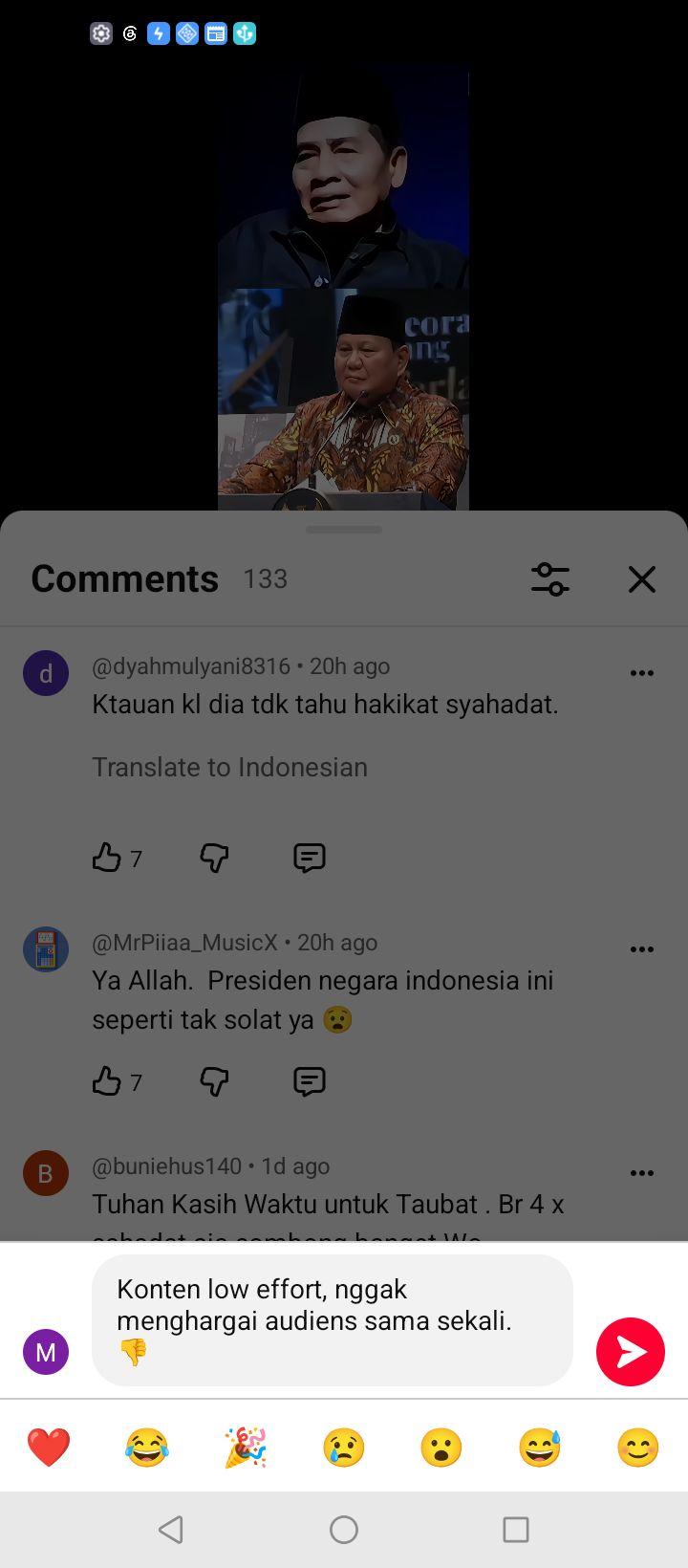Add the tears of joy emoji

pos(147,1448)
